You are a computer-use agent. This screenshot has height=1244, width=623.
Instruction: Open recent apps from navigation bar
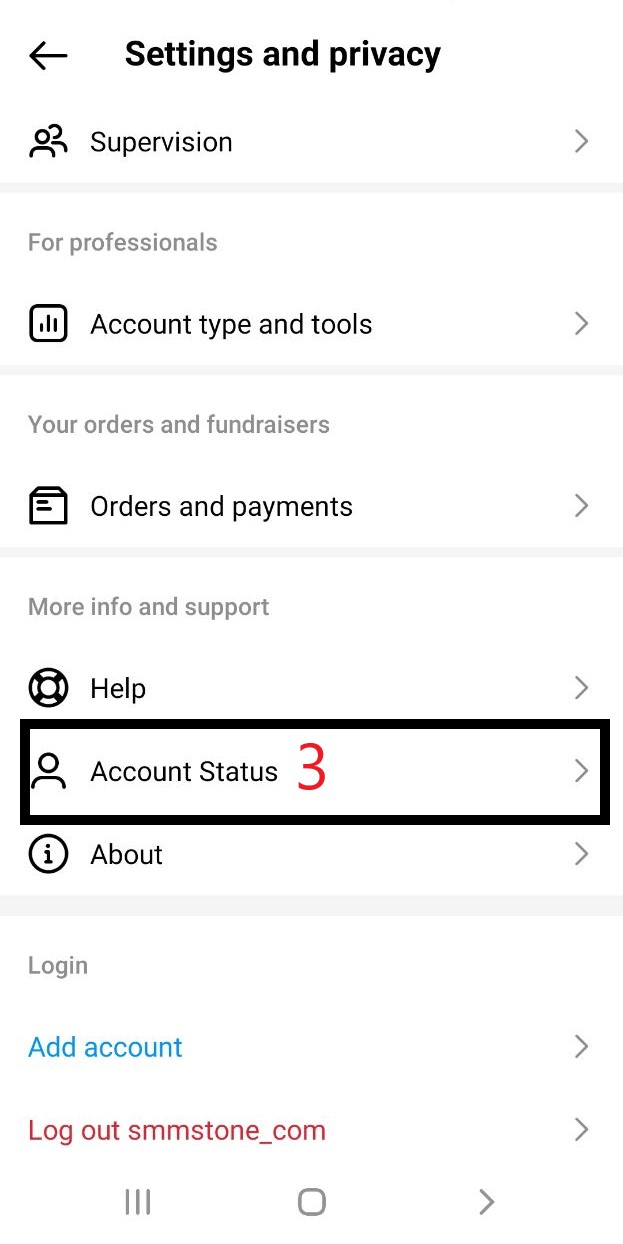pyautogui.click(x=138, y=1201)
